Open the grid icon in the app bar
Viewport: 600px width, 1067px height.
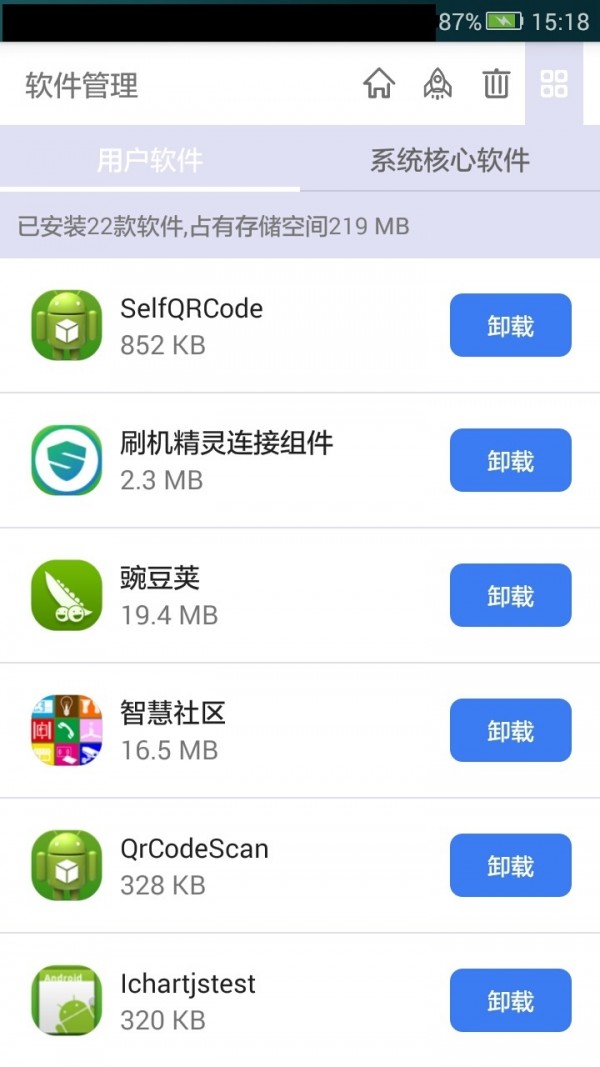coord(553,84)
